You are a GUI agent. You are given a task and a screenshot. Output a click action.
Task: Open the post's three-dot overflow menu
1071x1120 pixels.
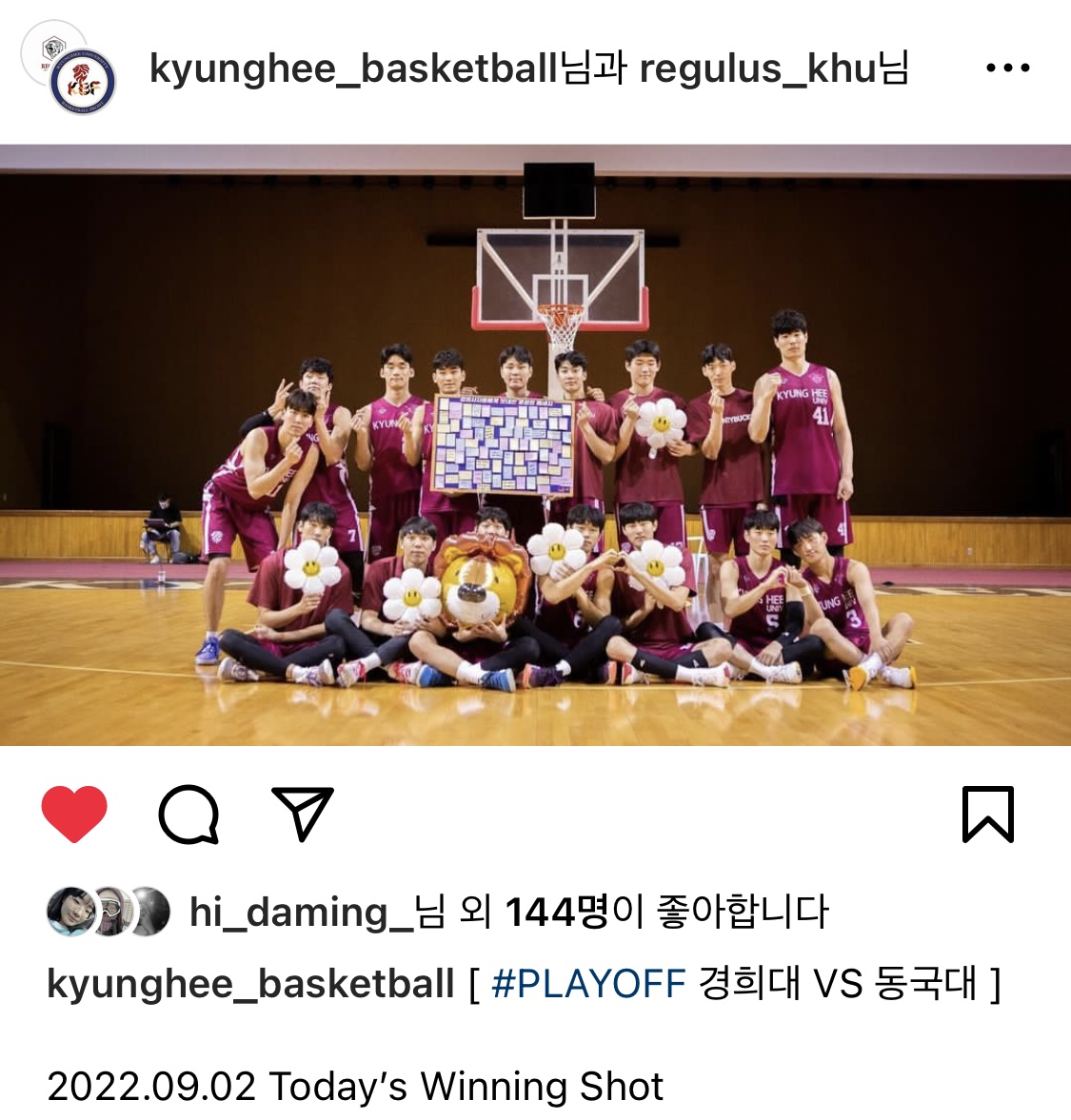(1007, 69)
